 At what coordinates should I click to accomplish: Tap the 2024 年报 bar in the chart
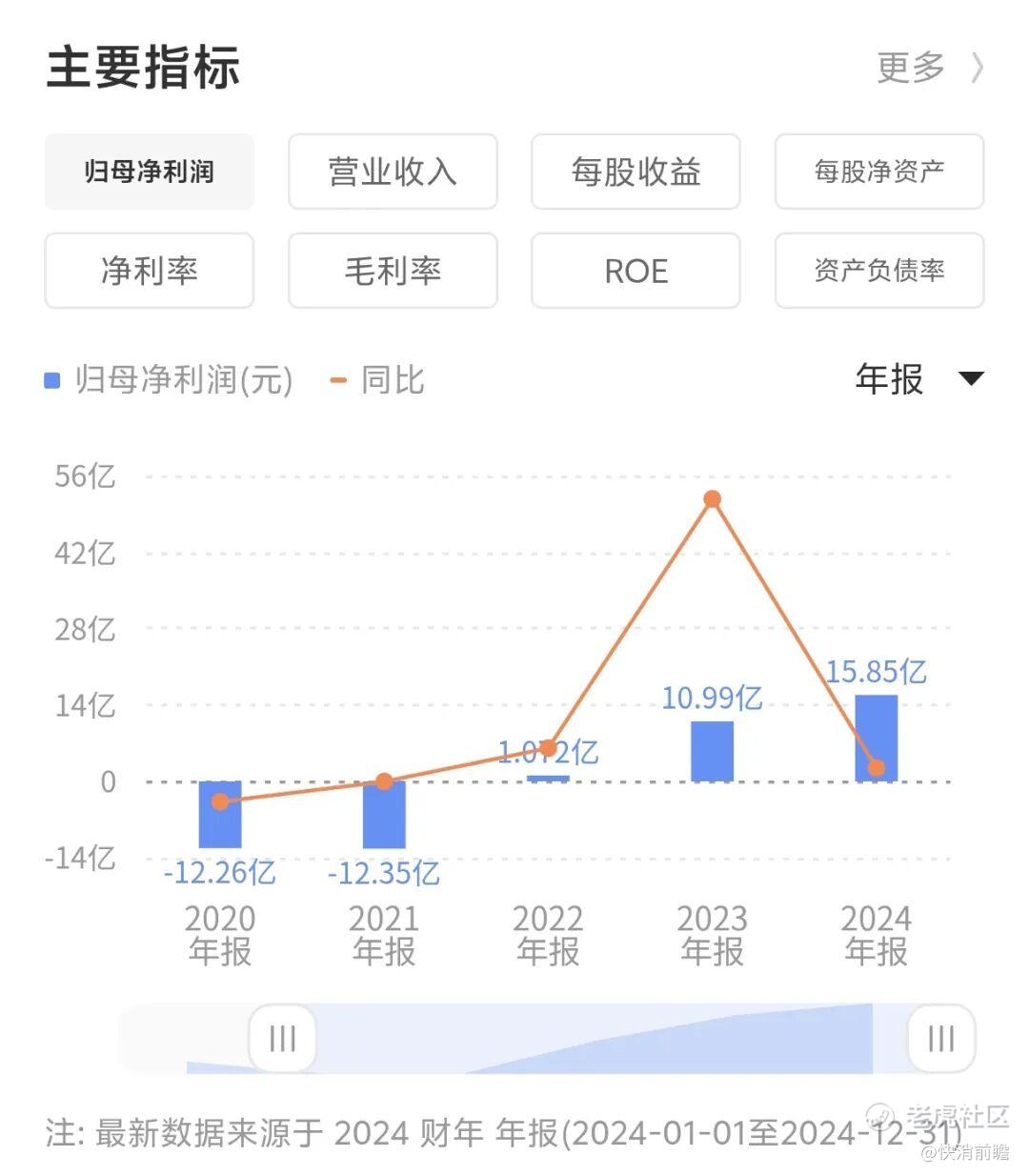(876, 738)
